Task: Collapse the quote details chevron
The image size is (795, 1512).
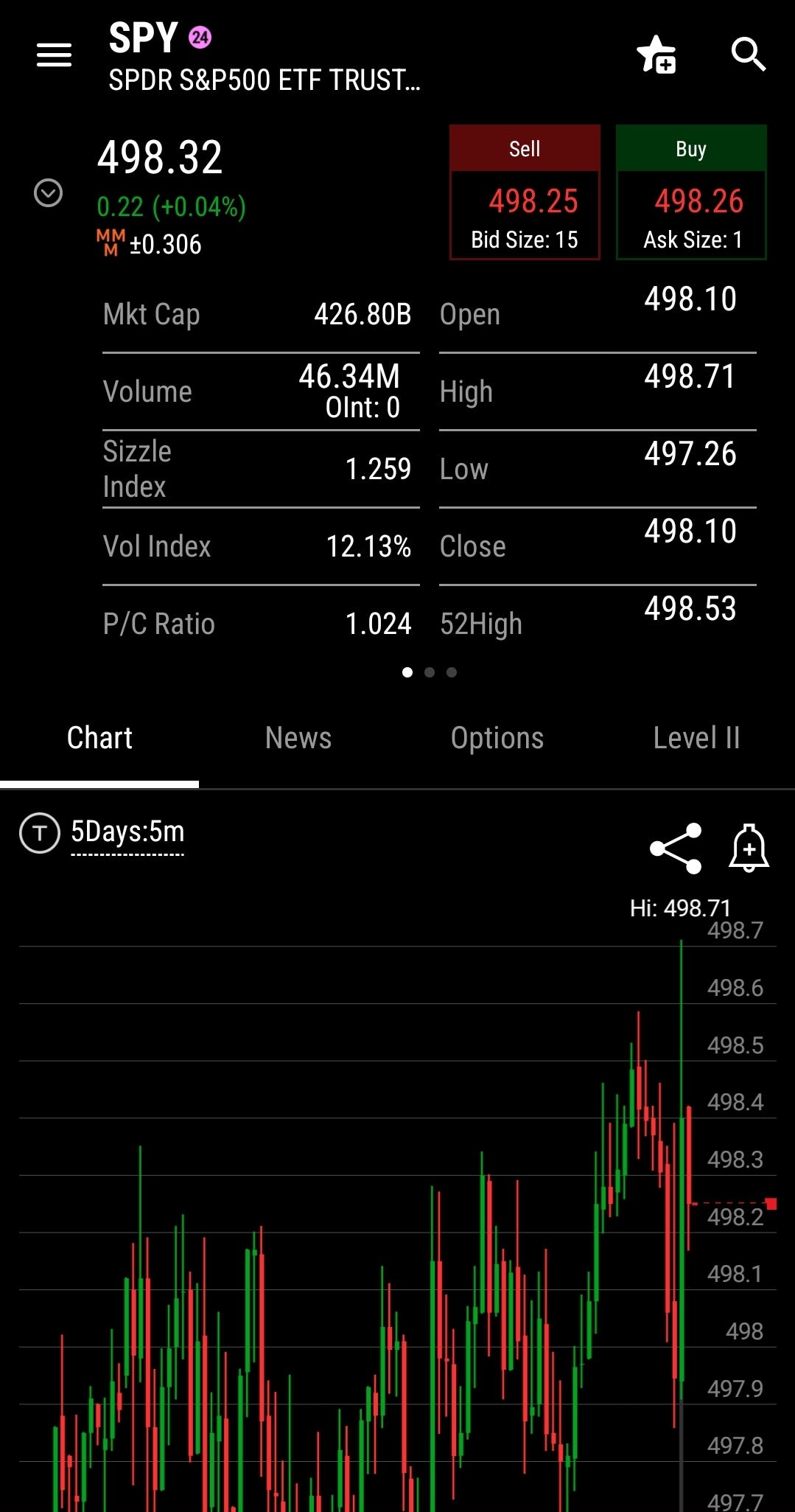Action: coord(49,193)
